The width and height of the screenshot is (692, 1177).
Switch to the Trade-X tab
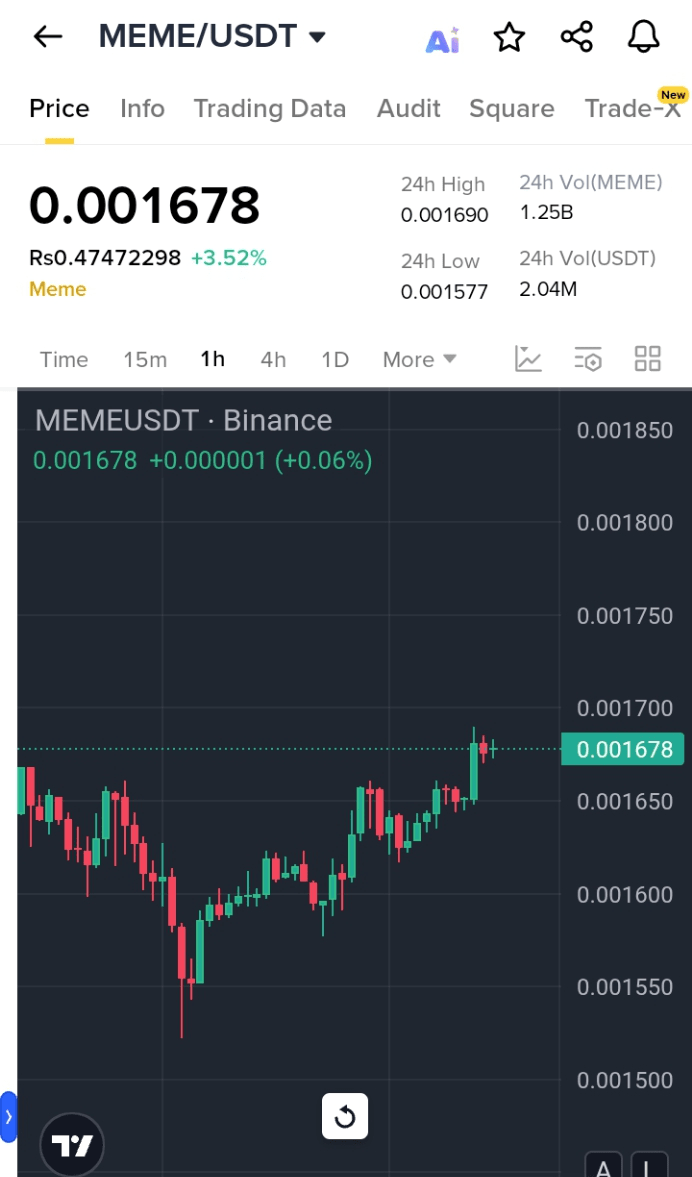click(632, 108)
